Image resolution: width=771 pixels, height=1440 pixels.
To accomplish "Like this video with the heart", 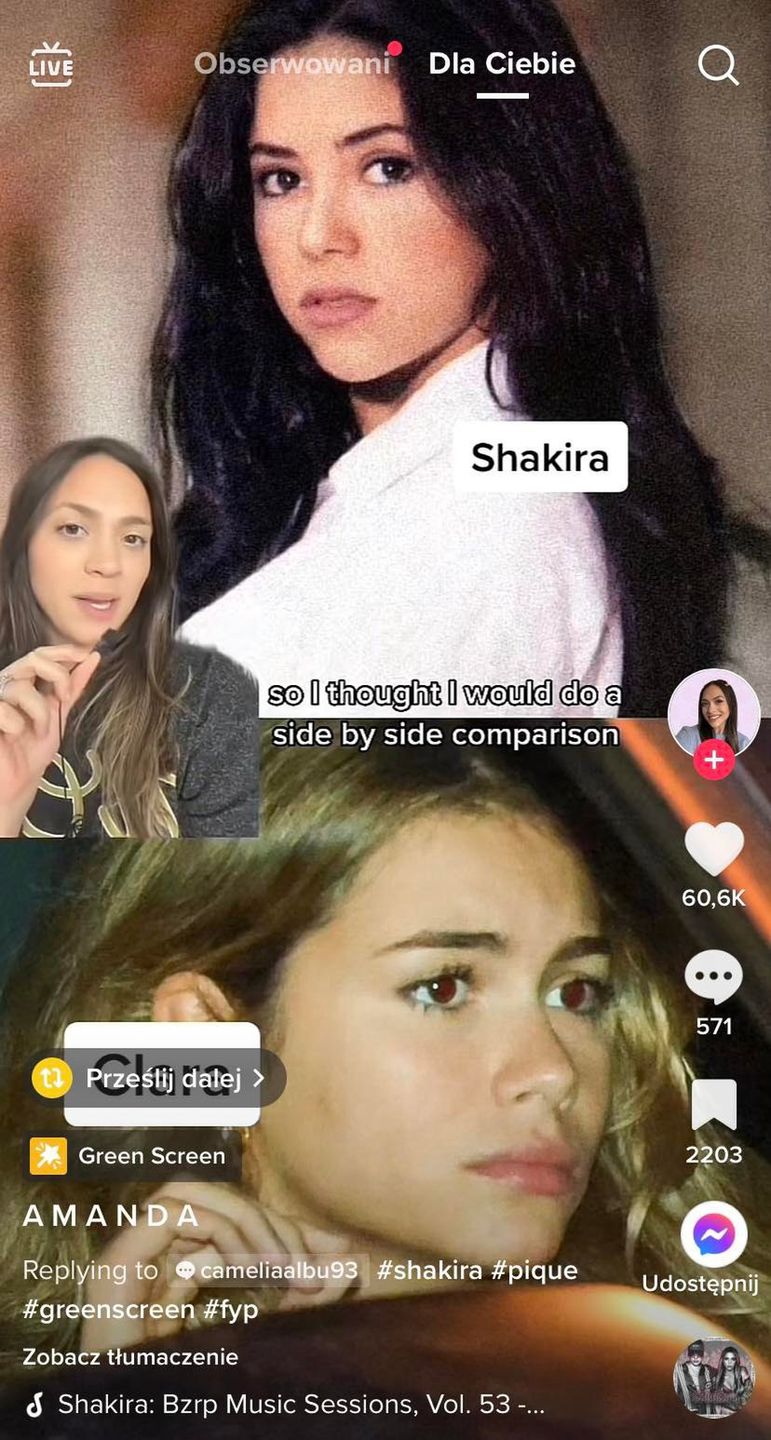I will pyautogui.click(x=713, y=849).
